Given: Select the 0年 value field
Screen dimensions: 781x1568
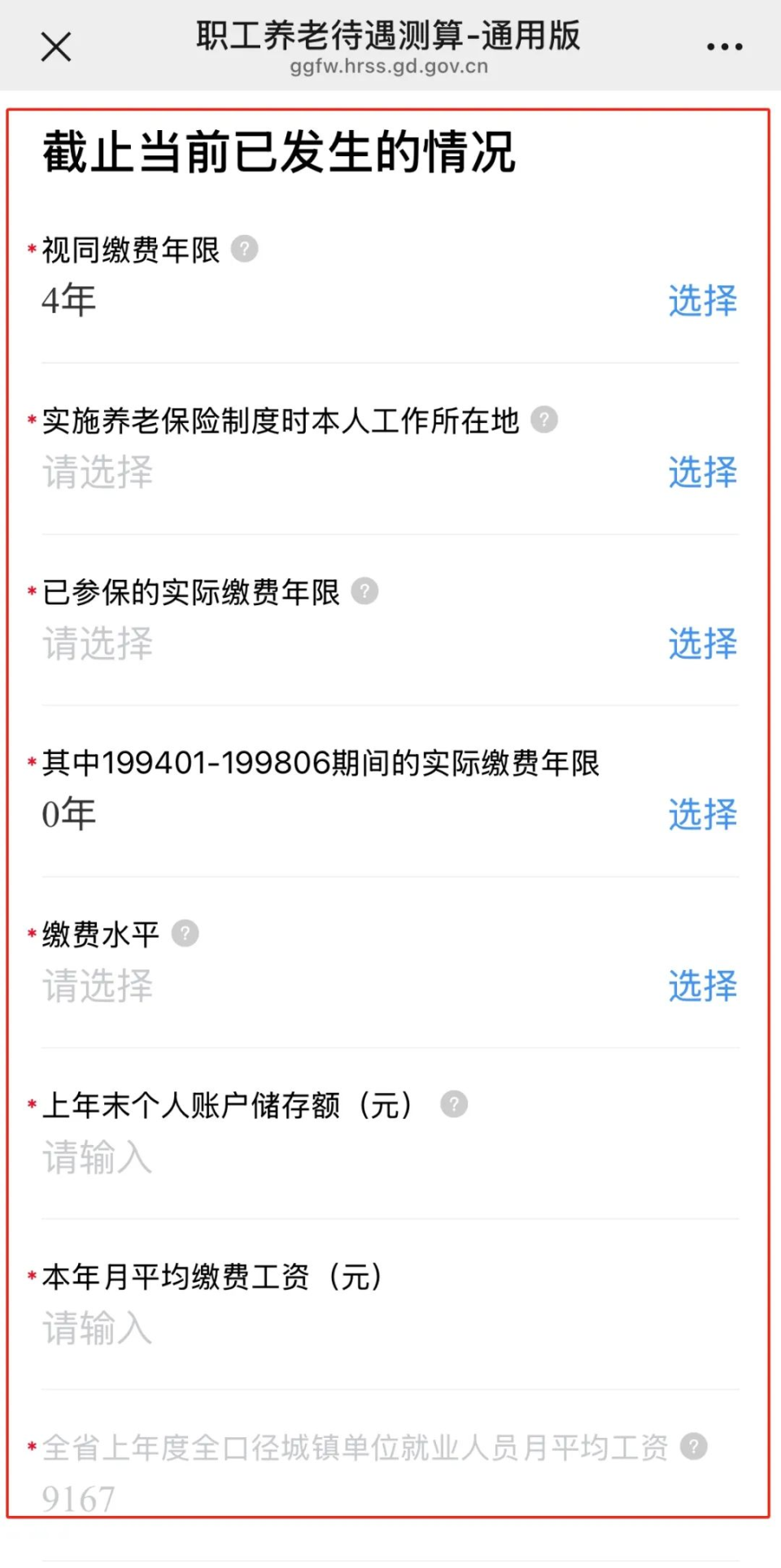Looking at the screenshot, I should coord(68,814).
